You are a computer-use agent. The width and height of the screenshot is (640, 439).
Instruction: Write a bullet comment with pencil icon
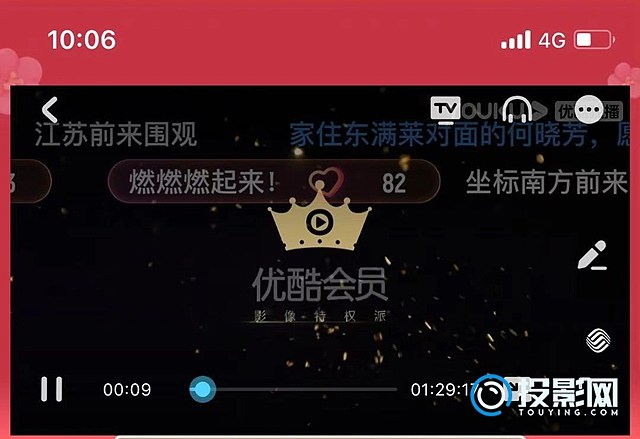pyautogui.click(x=592, y=255)
